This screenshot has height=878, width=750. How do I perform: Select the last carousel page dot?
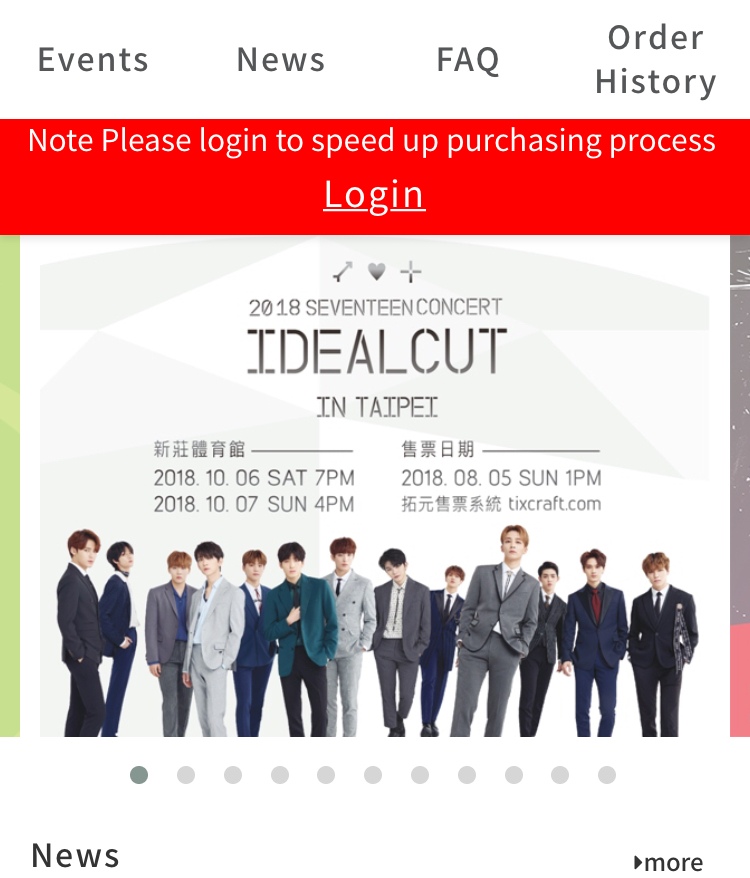[607, 775]
